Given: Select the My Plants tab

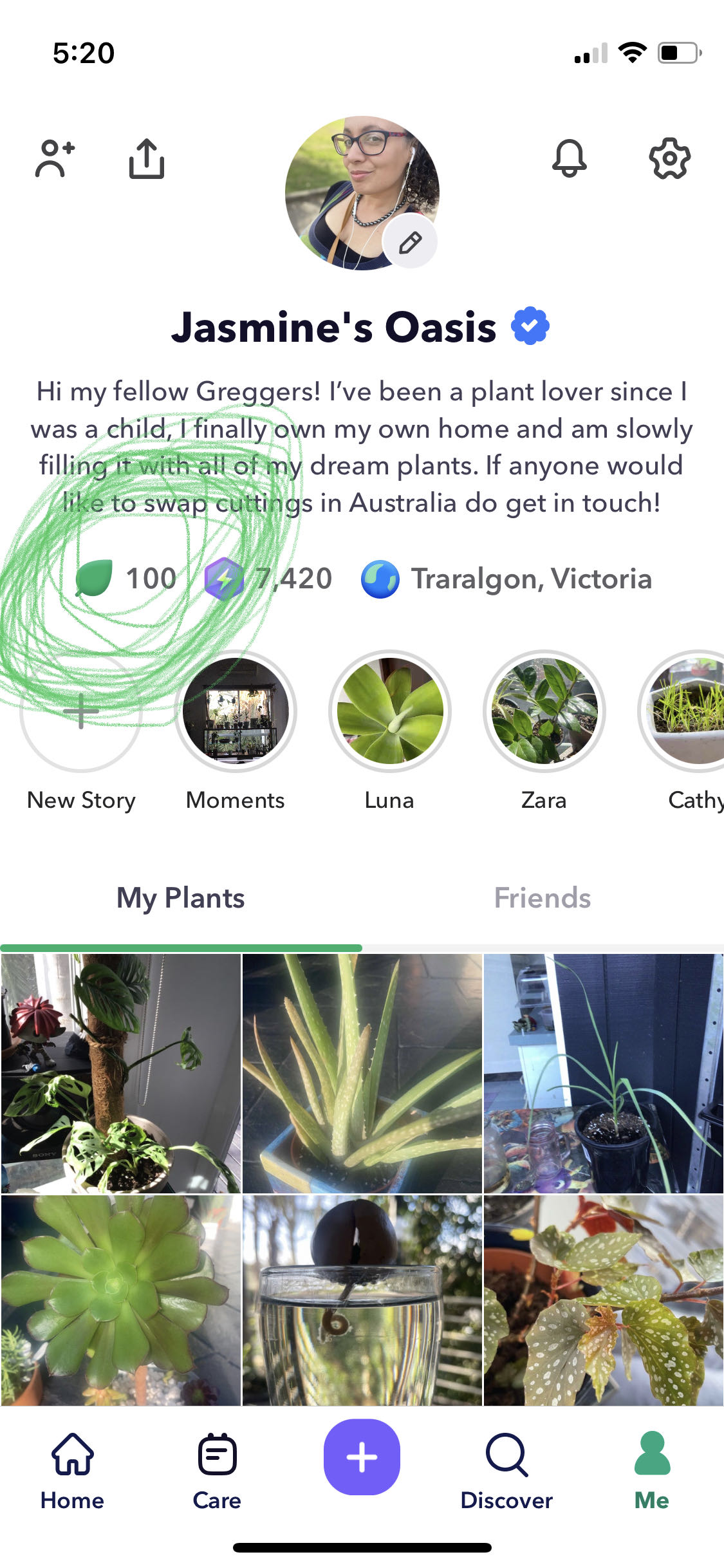Looking at the screenshot, I should tap(181, 898).
